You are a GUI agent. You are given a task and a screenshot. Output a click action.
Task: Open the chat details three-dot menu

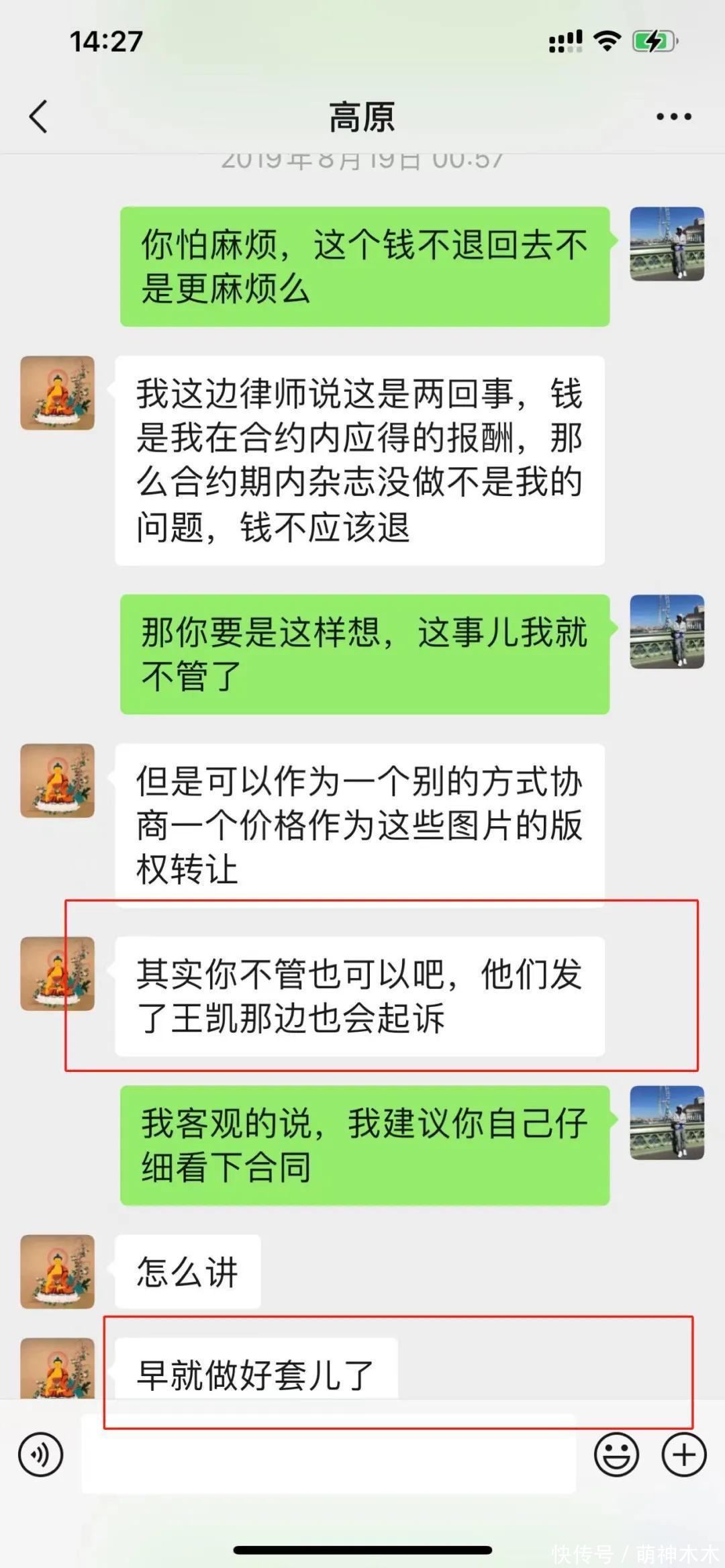[673, 117]
